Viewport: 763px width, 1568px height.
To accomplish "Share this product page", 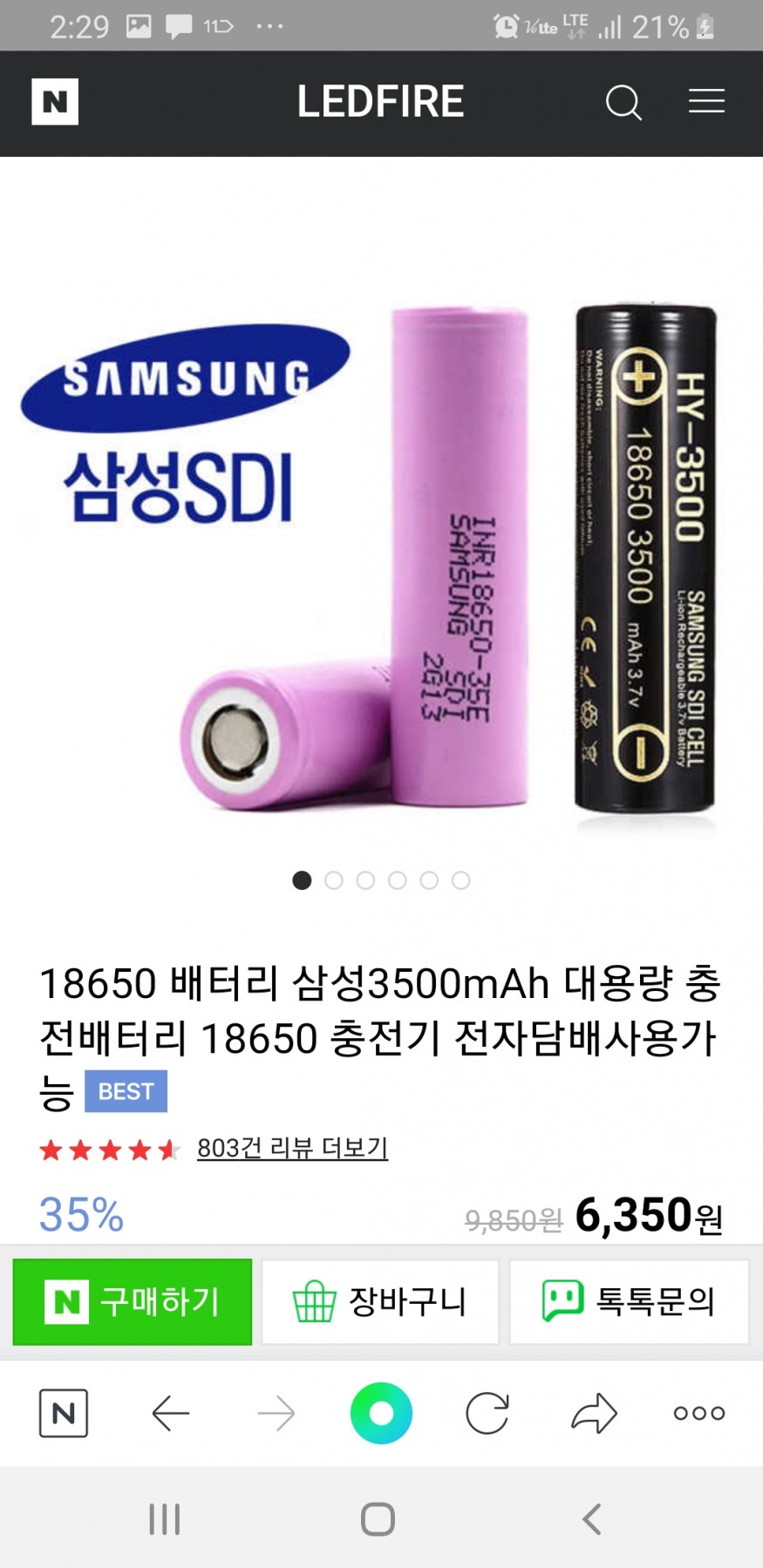I will 594,1413.
